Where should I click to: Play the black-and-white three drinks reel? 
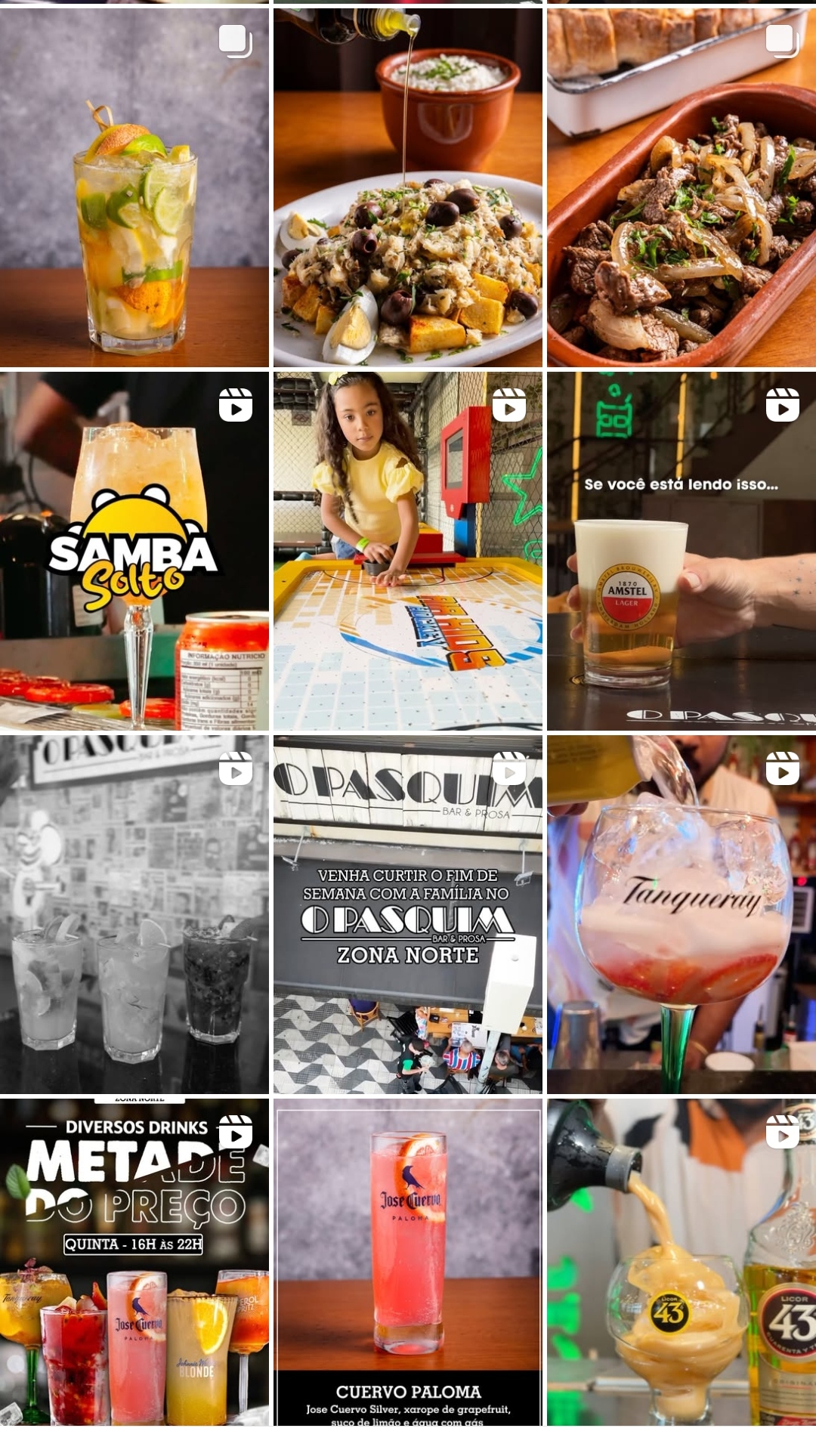pos(134,914)
